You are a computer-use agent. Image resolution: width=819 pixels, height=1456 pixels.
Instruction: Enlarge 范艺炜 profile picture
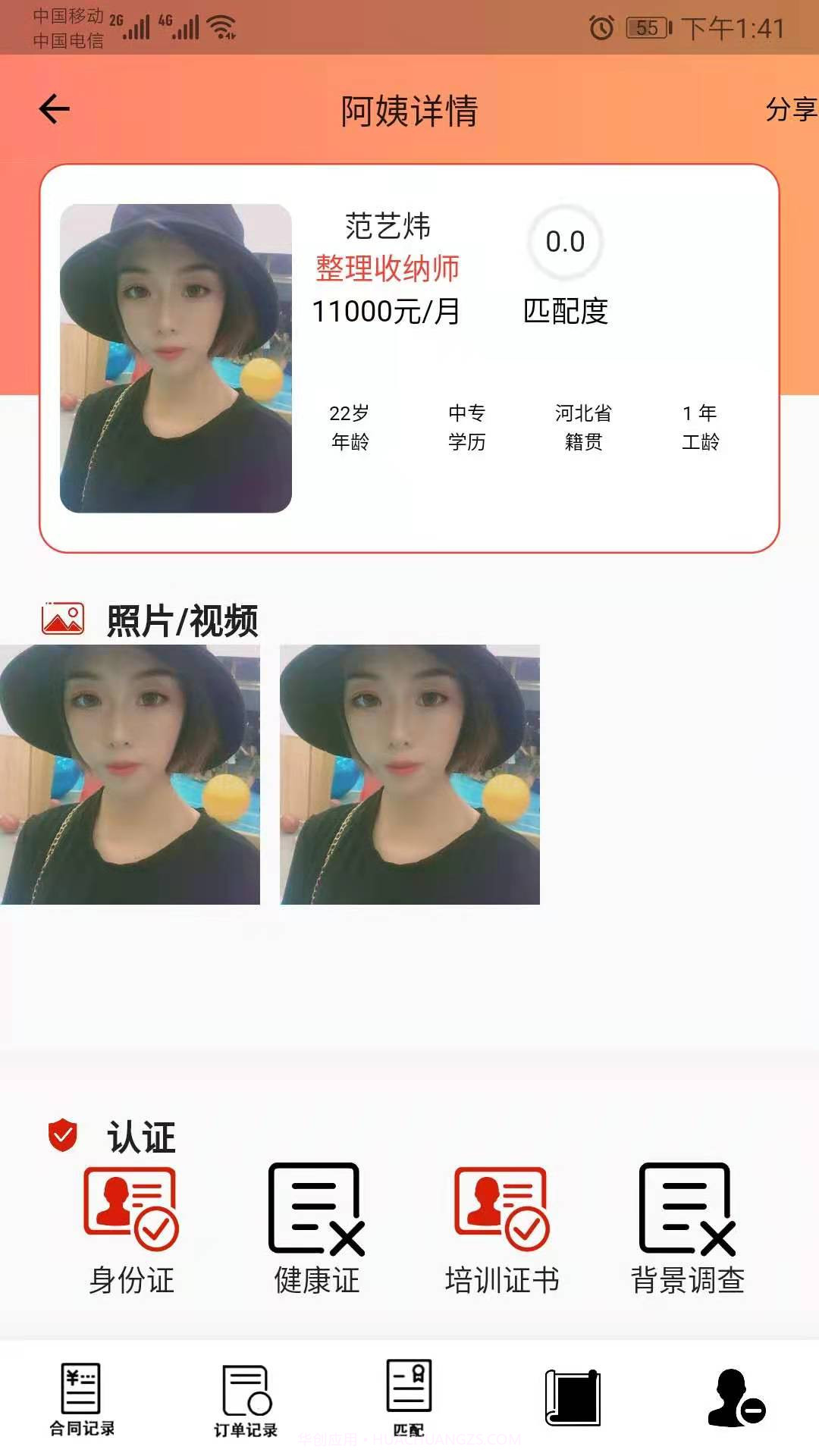[x=176, y=358]
